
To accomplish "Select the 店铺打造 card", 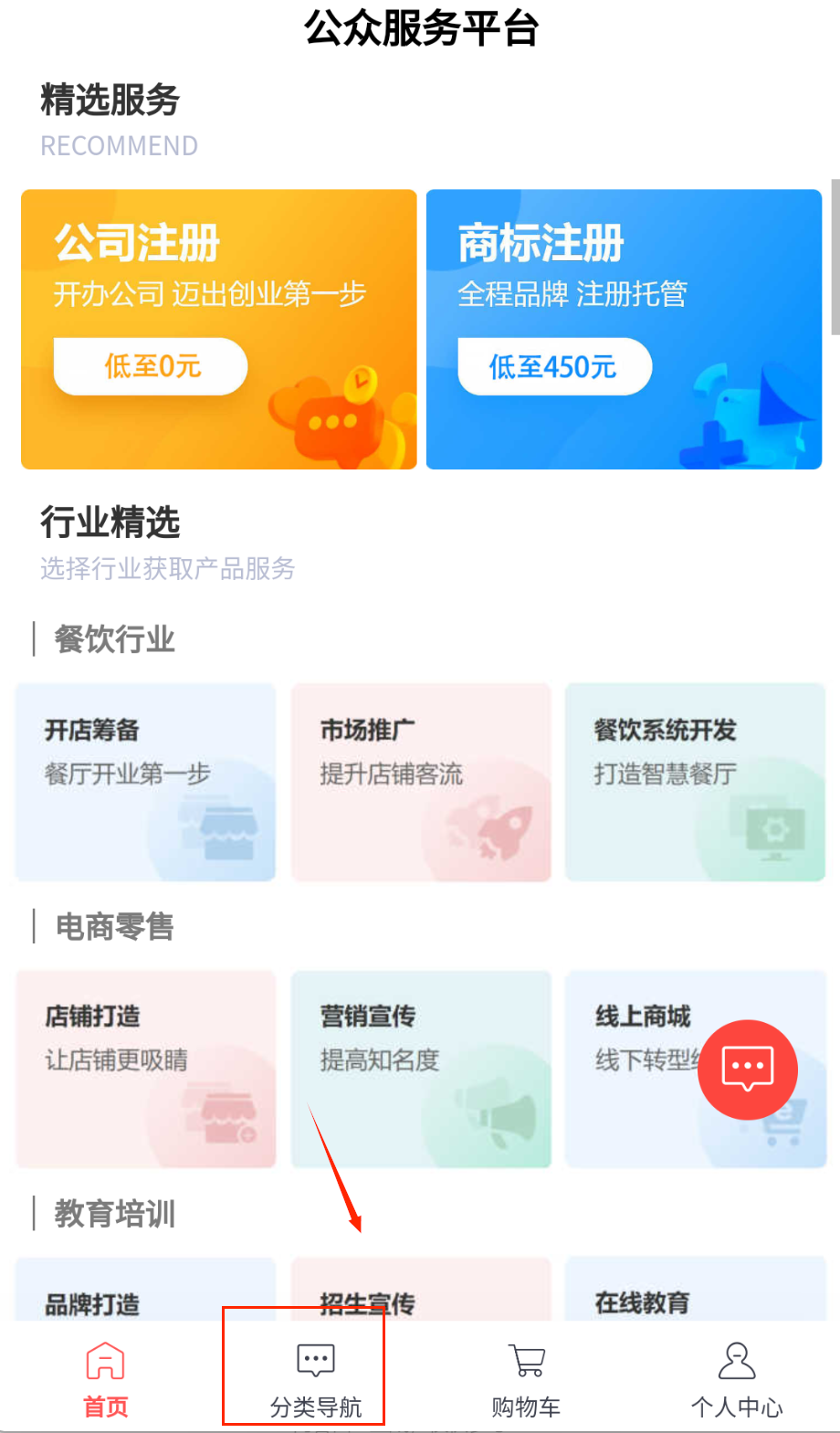I will [145, 1069].
